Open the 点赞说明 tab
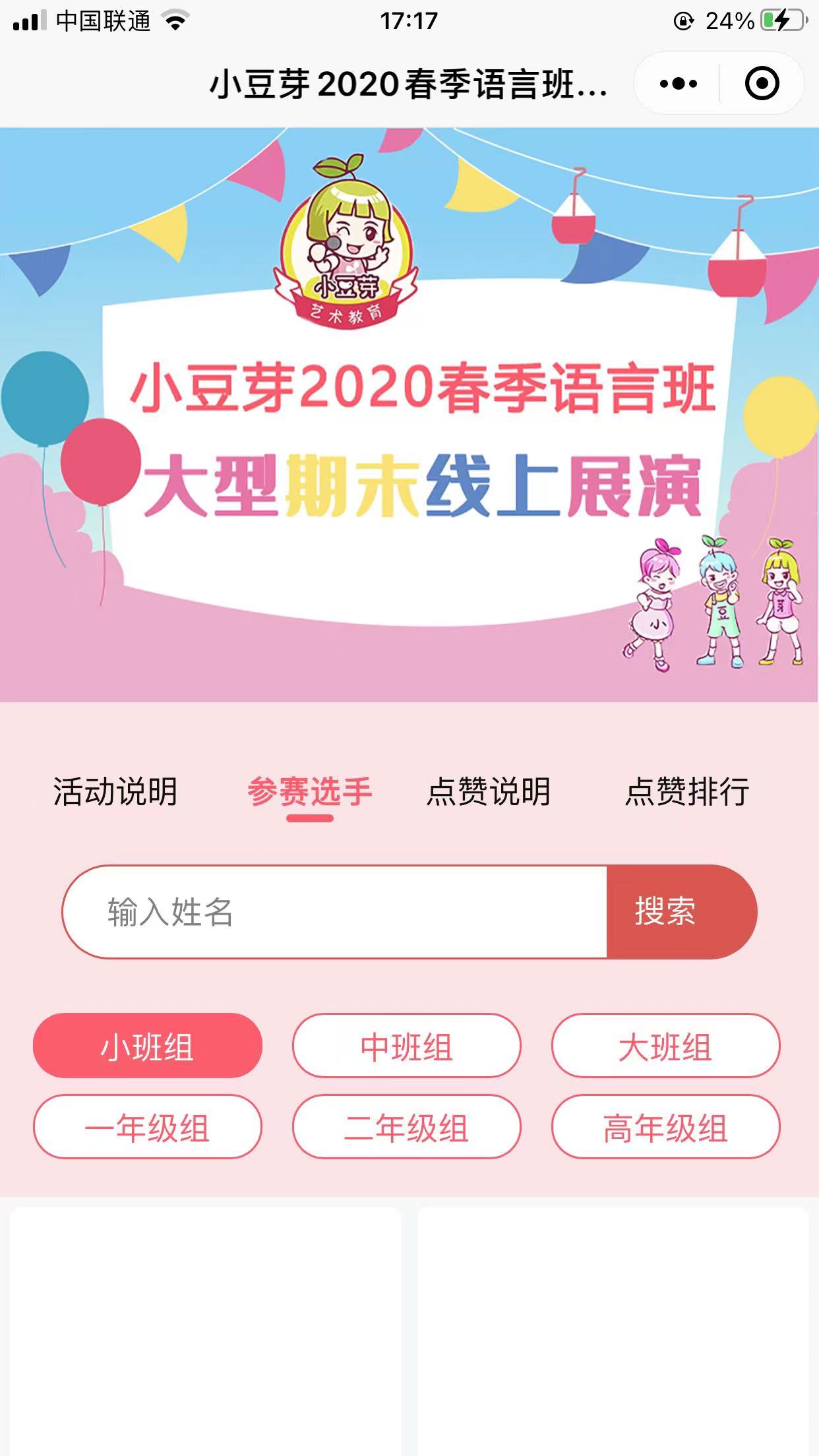This screenshot has height=1456, width=819. tap(488, 791)
